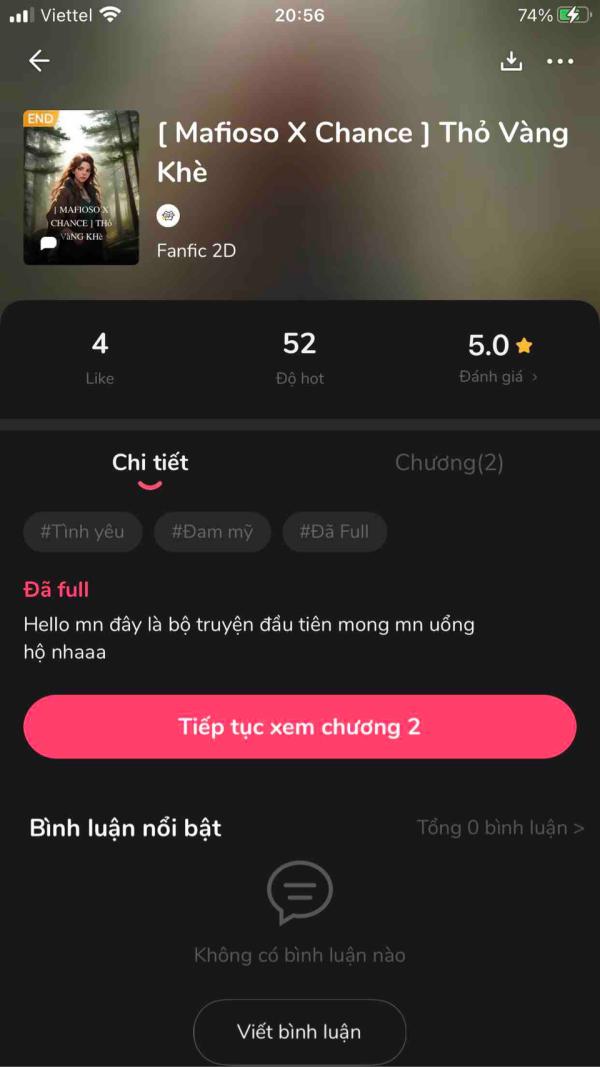
Task: Switch to the Chương(2) tab
Action: click(449, 462)
